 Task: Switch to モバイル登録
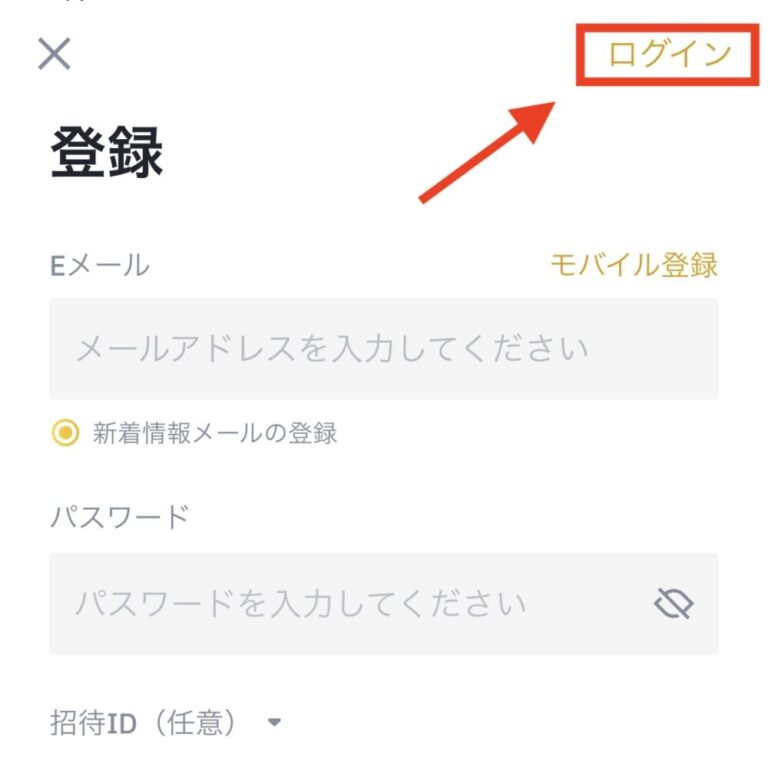tap(633, 265)
